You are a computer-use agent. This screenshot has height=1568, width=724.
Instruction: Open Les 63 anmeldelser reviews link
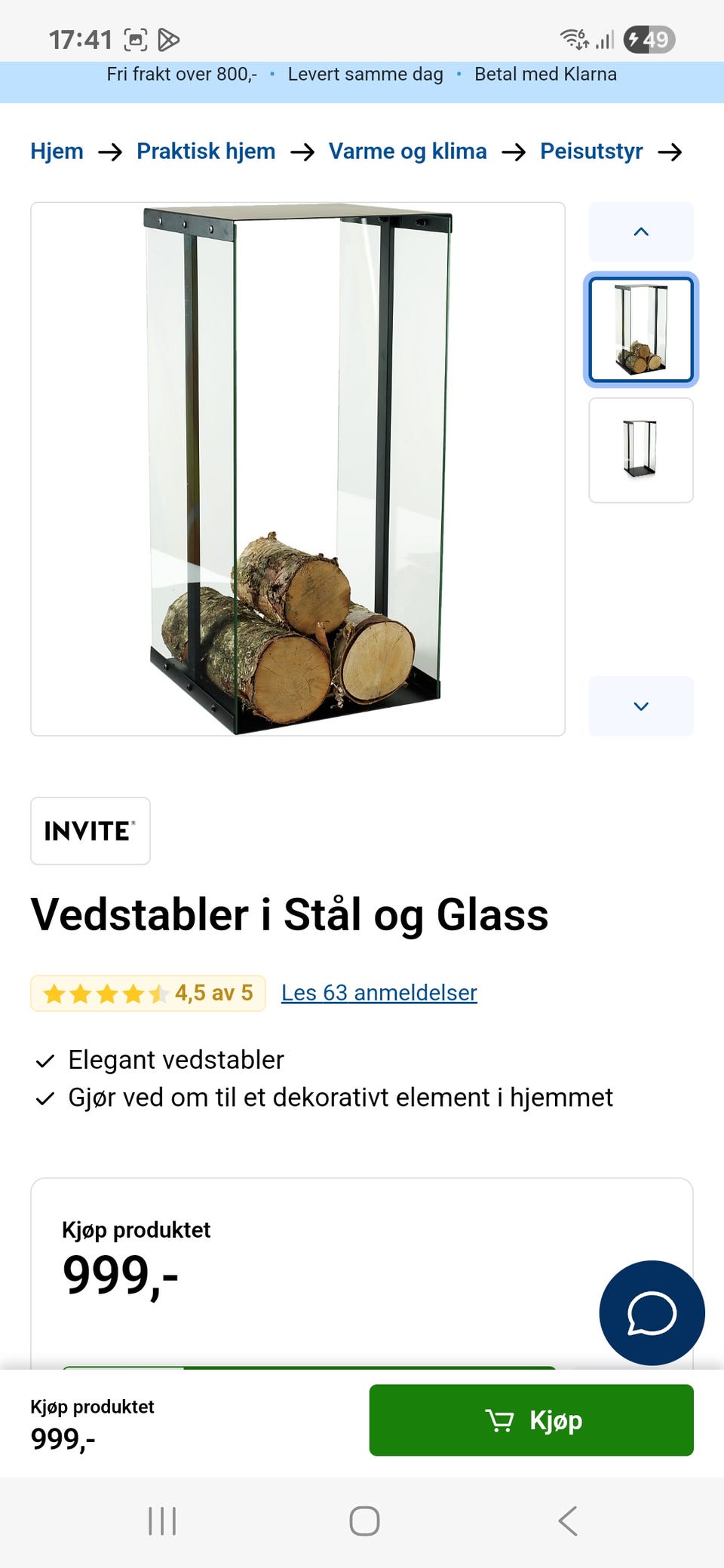click(379, 993)
